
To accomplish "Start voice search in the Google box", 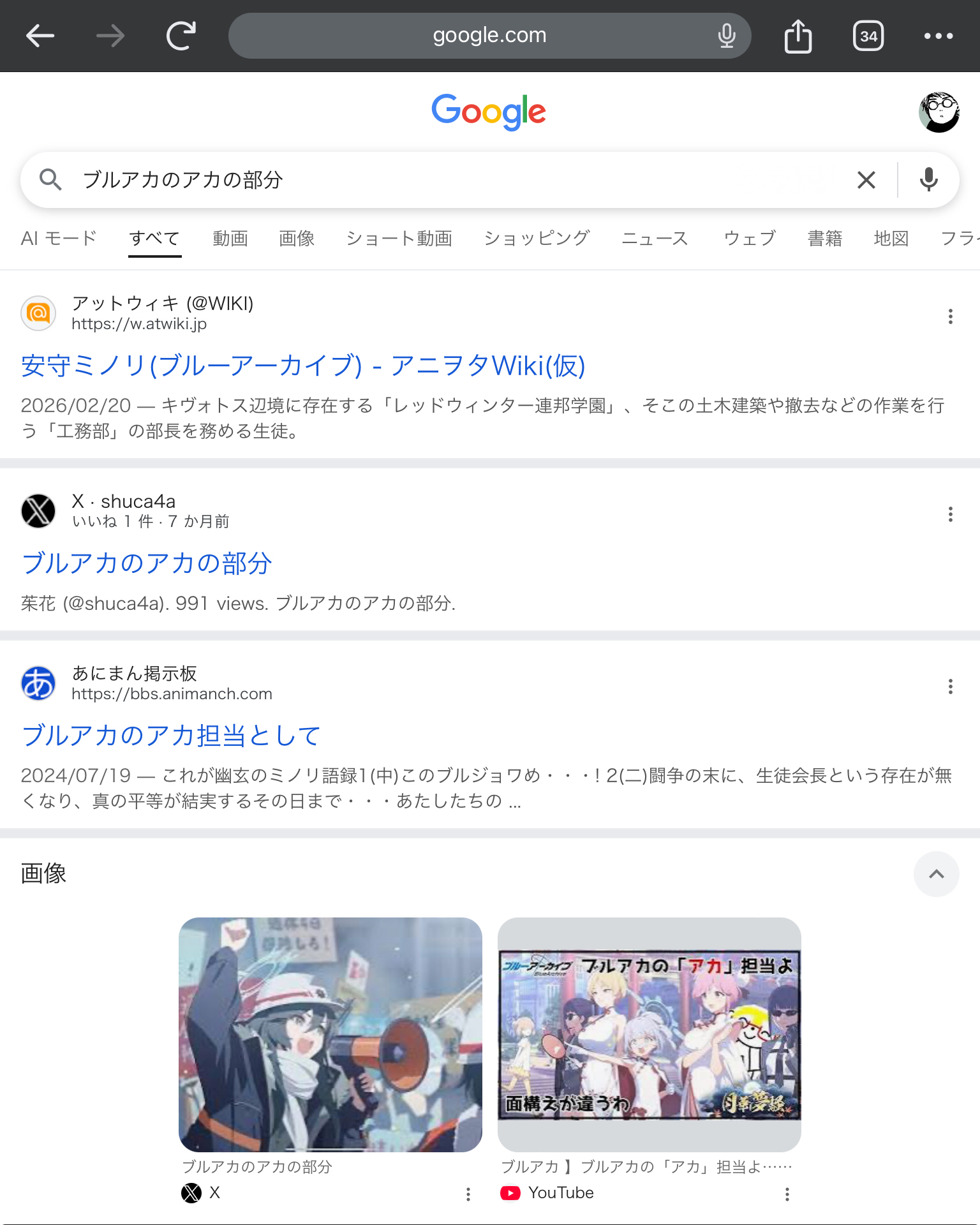I will (928, 180).
